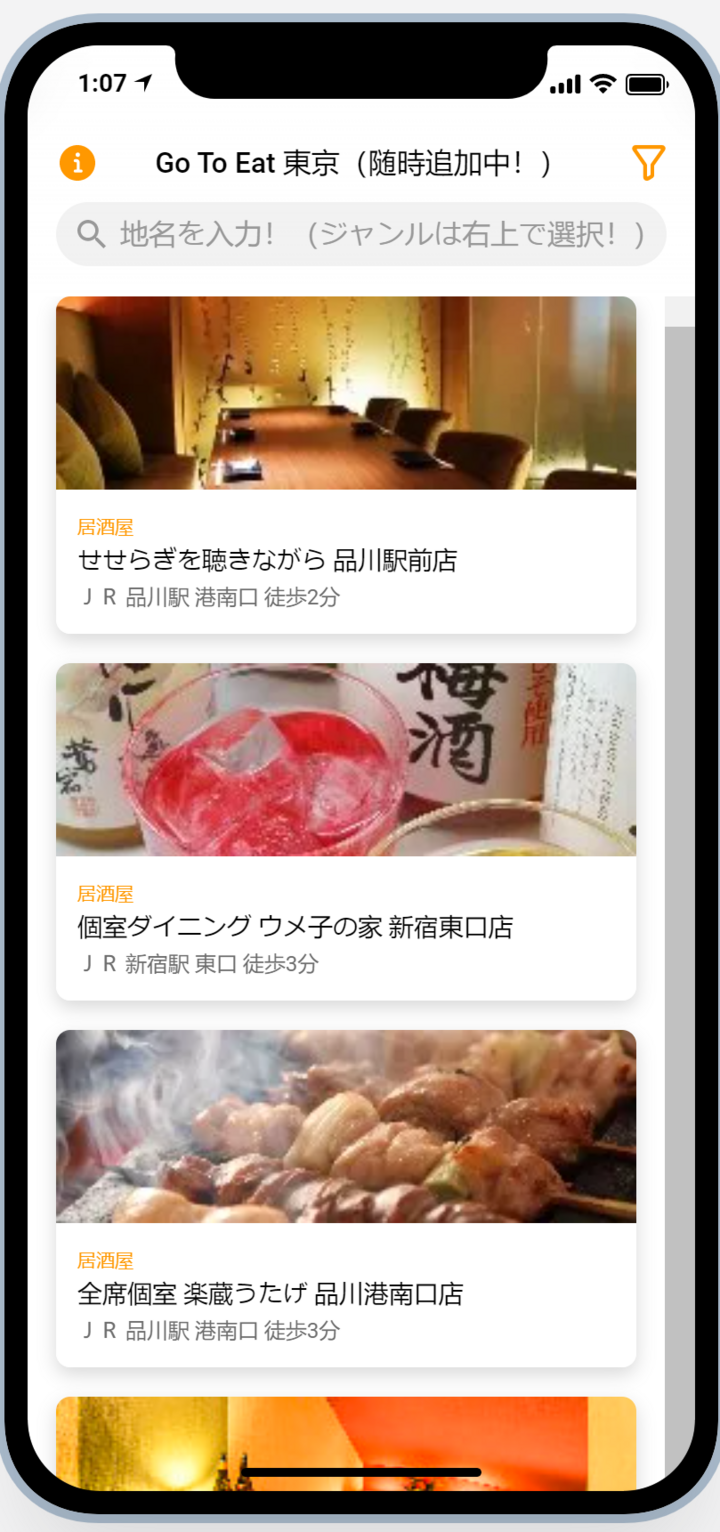Open the せせらぎを聴きながら 品川駅前店 card
The width and height of the screenshot is (720, 1532).
tap(346, 465)
